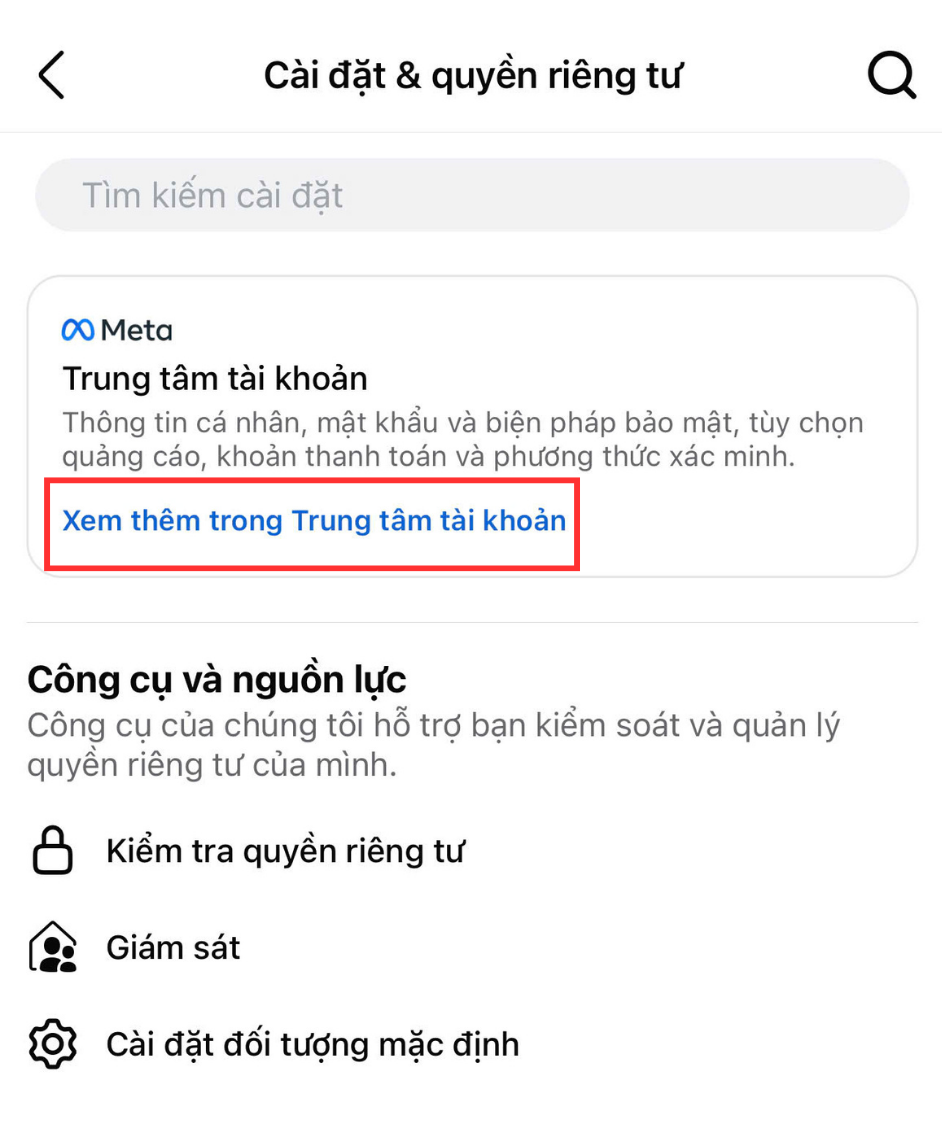Viewport: 942px width, 1126px height.
Task: Open Kiểm tra quyền riêng tư
Action: coord(285,852)
